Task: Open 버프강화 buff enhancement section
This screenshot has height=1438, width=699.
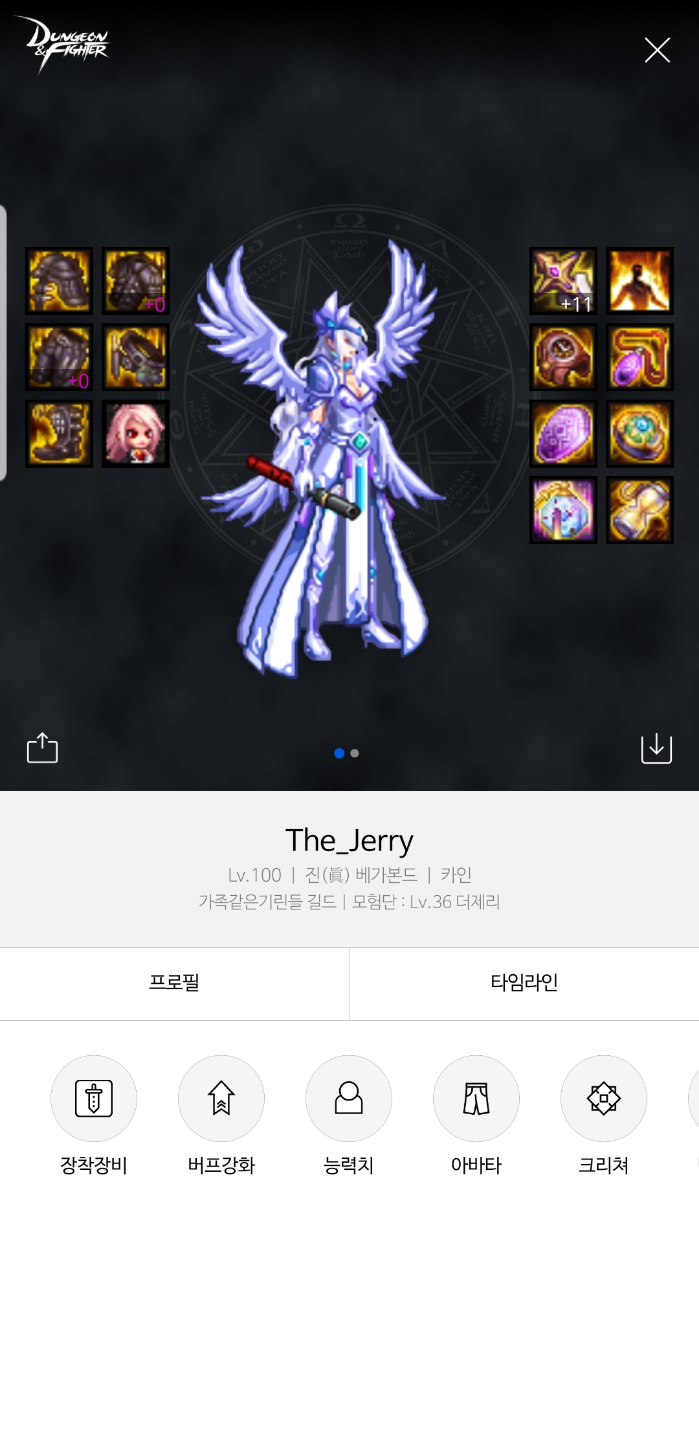Action: tap(221, 1099)
